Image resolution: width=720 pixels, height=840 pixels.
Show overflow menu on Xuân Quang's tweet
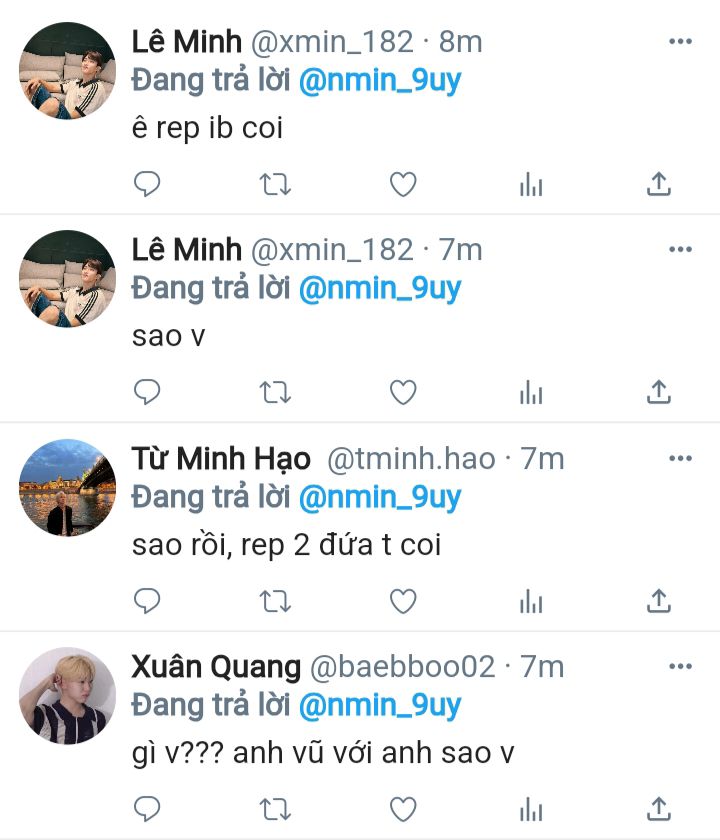tap(680, 666)
